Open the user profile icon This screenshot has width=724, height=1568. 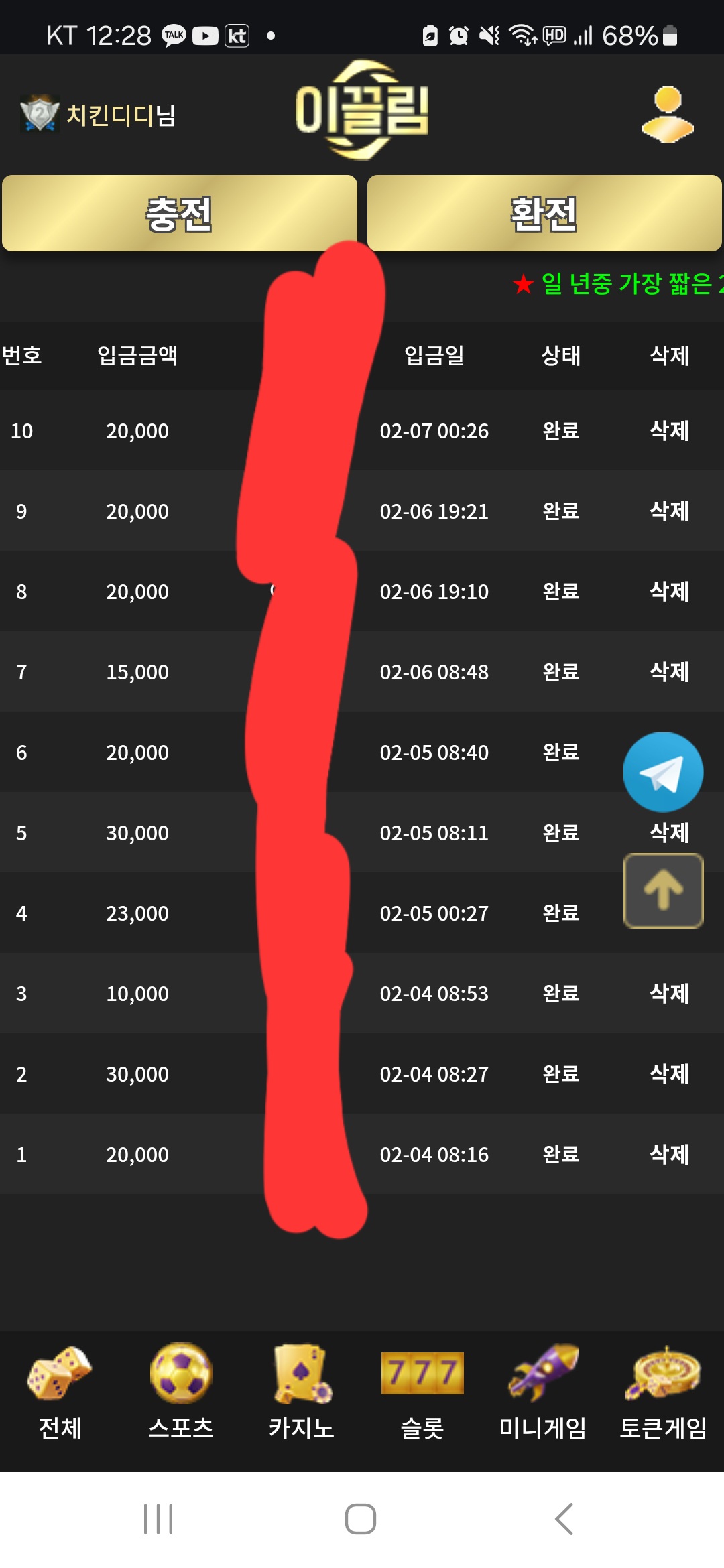coord(667,115)
